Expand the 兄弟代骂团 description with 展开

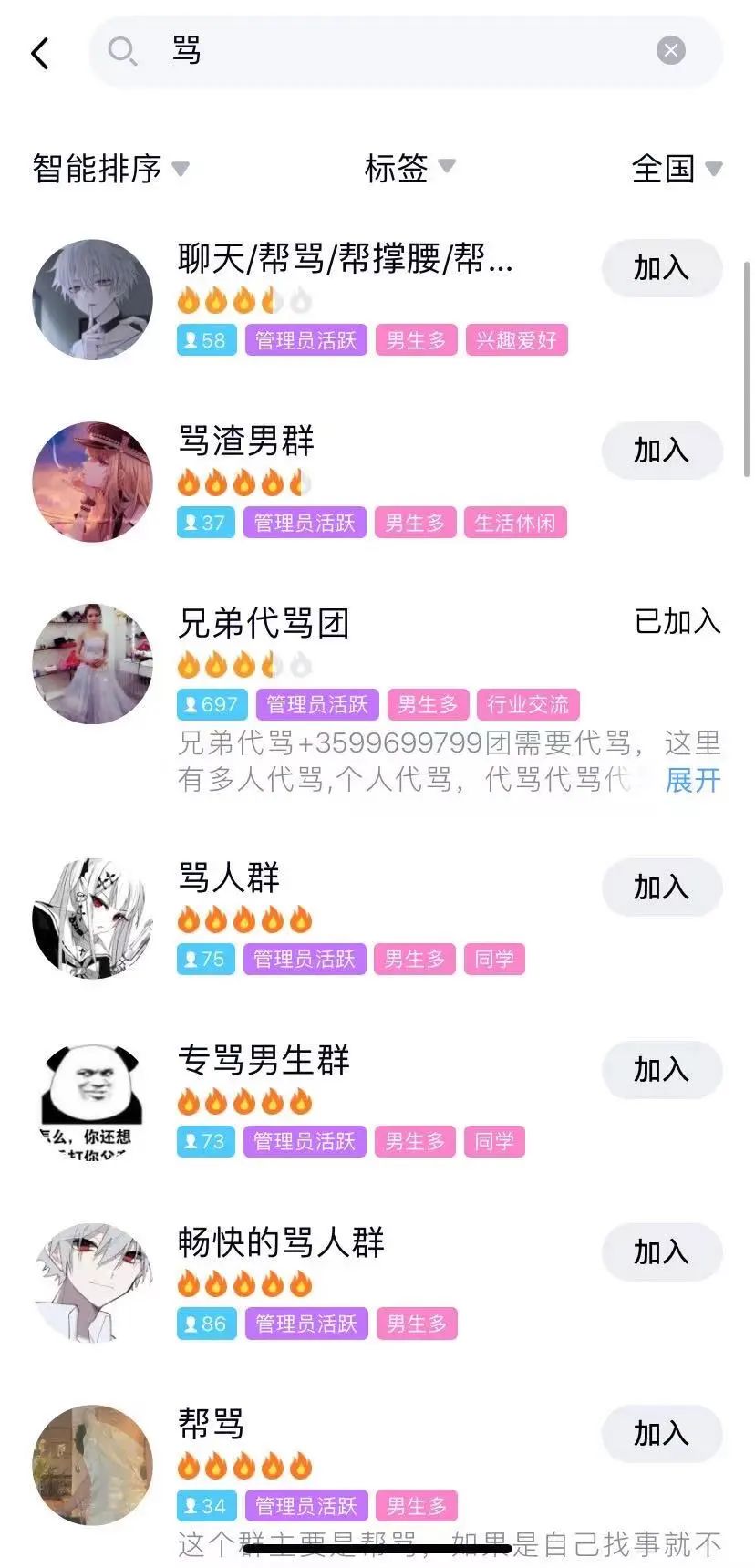[x=692, y=781]
